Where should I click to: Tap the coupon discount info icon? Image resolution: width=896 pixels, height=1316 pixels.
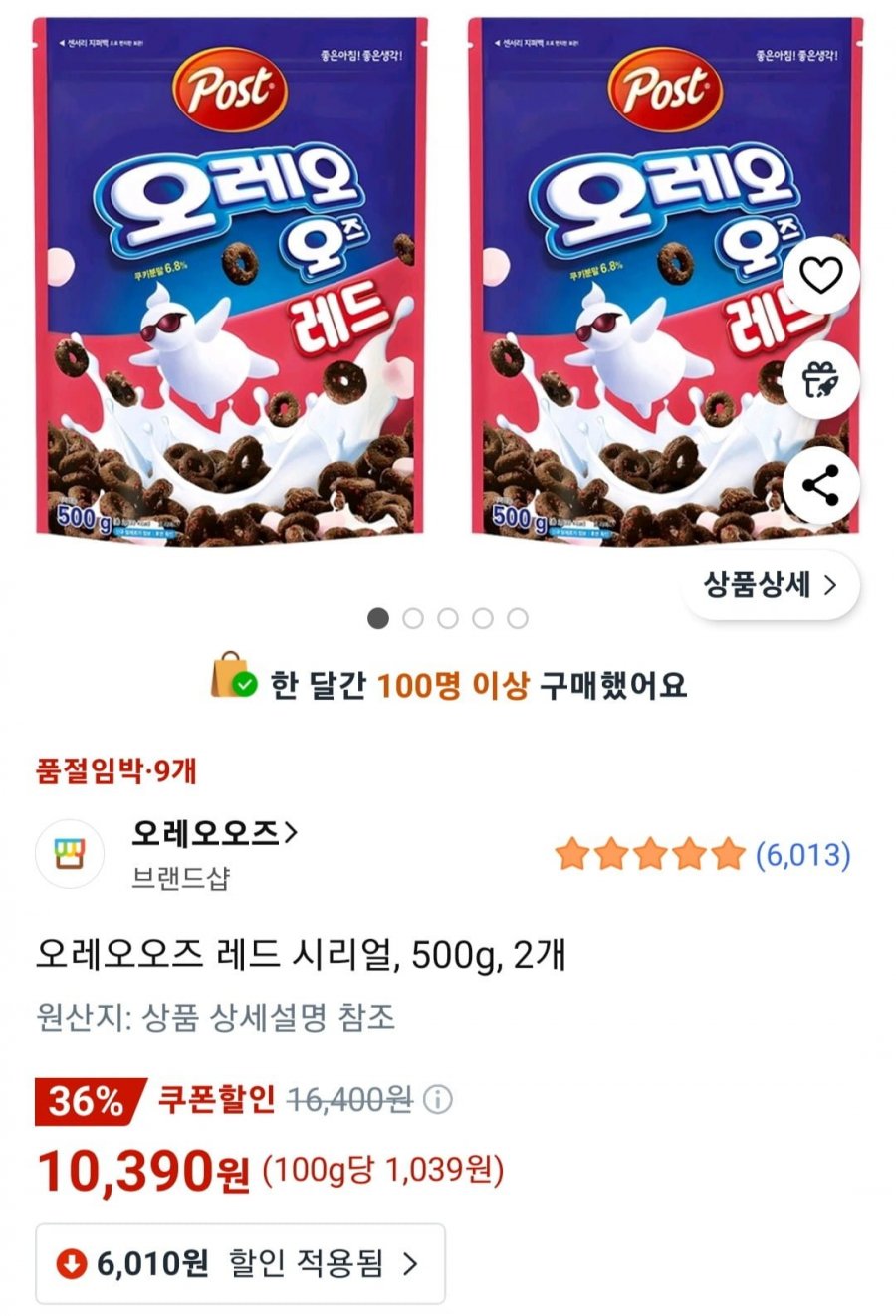(x=438, y=1100)
